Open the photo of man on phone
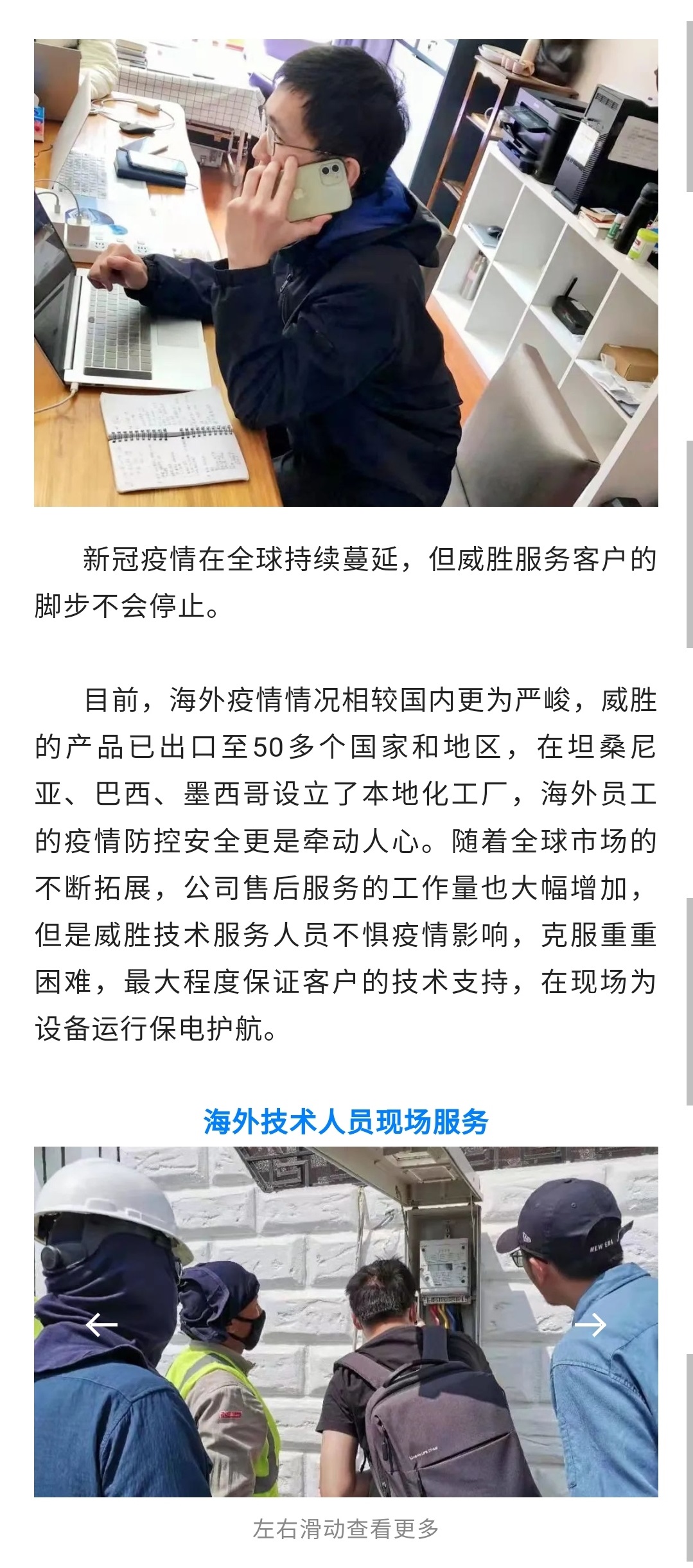 point(346,272)
